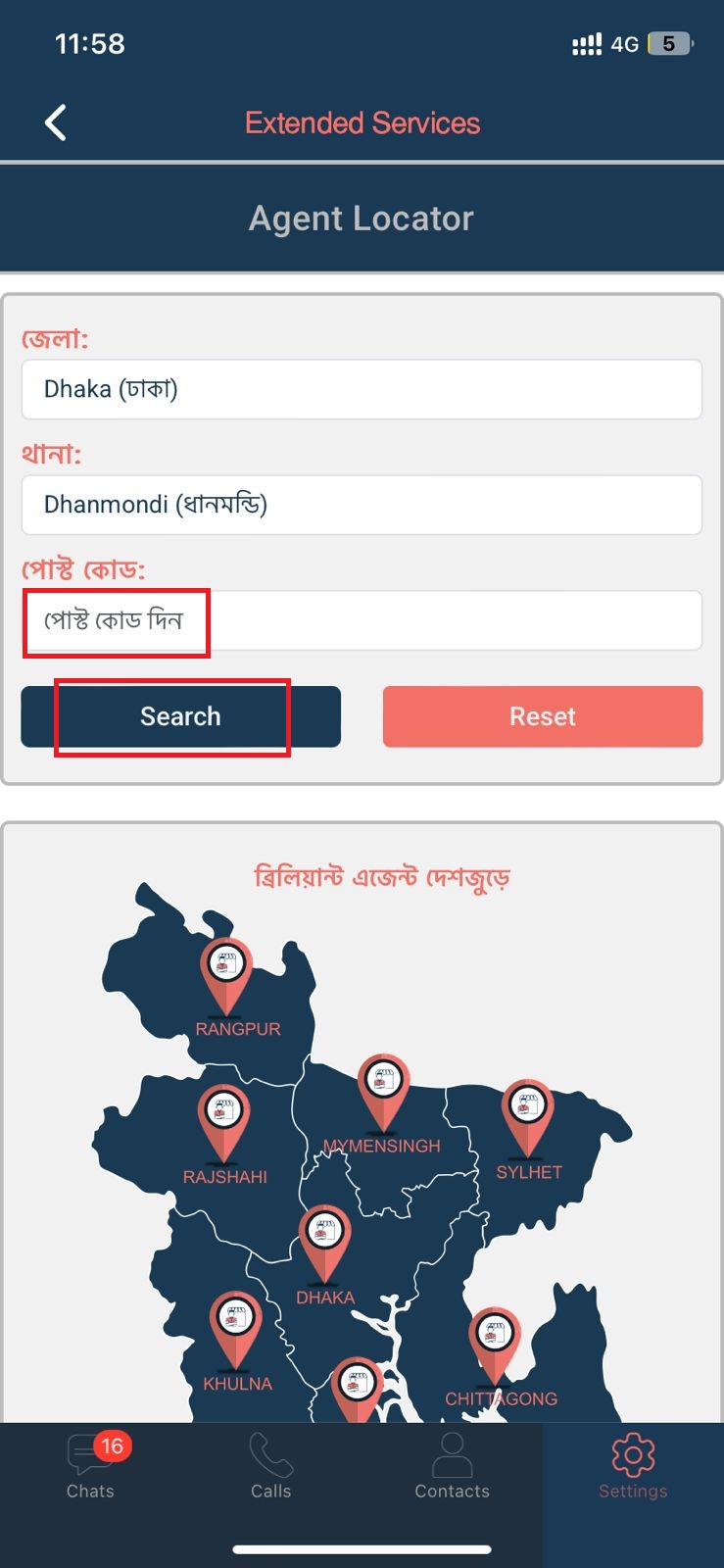
Task: Switch to the Calls tab
Action: [x=270, y=1466]
